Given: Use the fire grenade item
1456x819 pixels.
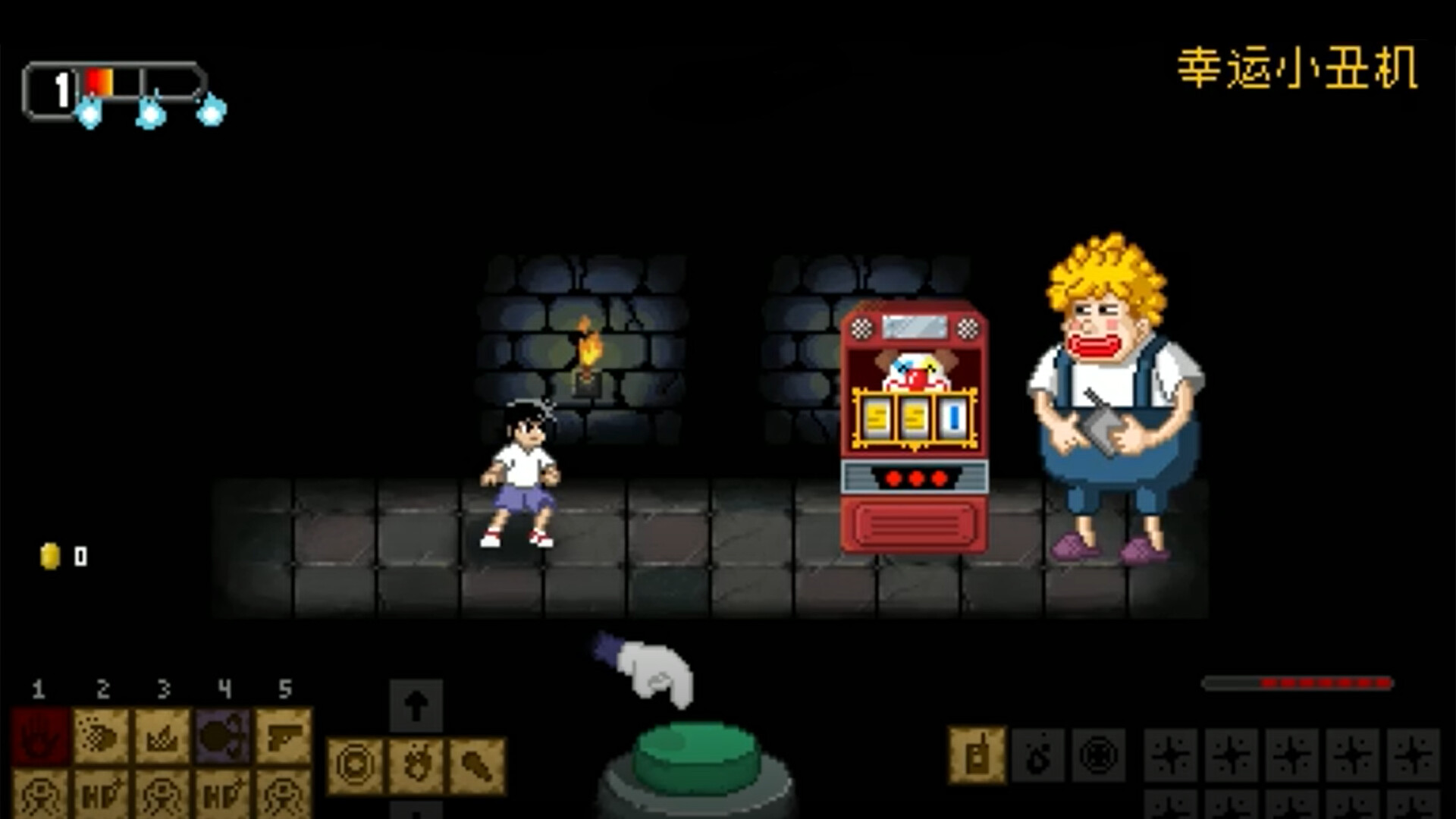Looking at the screenshot, I should tap(416, 766).
